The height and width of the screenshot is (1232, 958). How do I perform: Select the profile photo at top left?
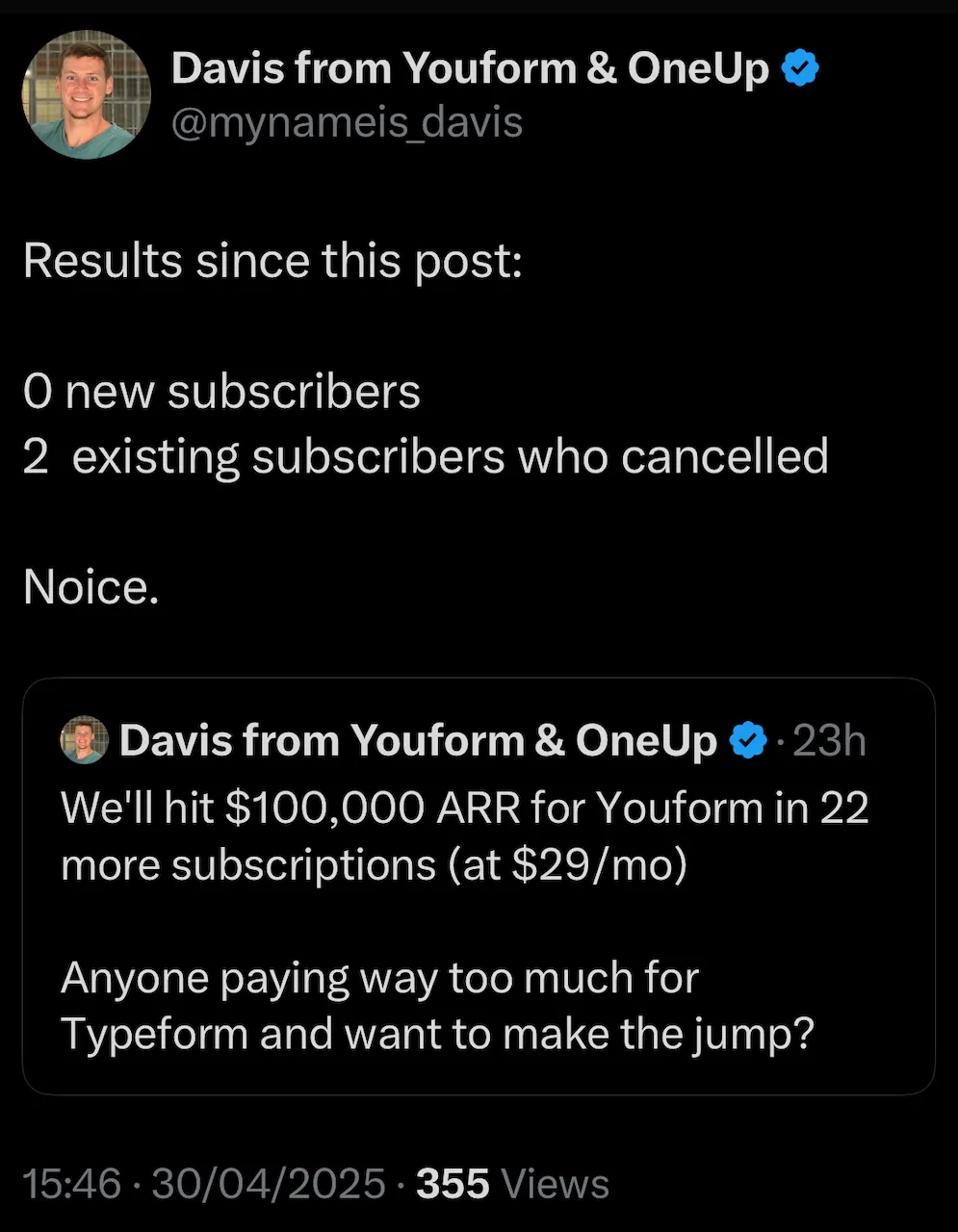pos(87,94)
